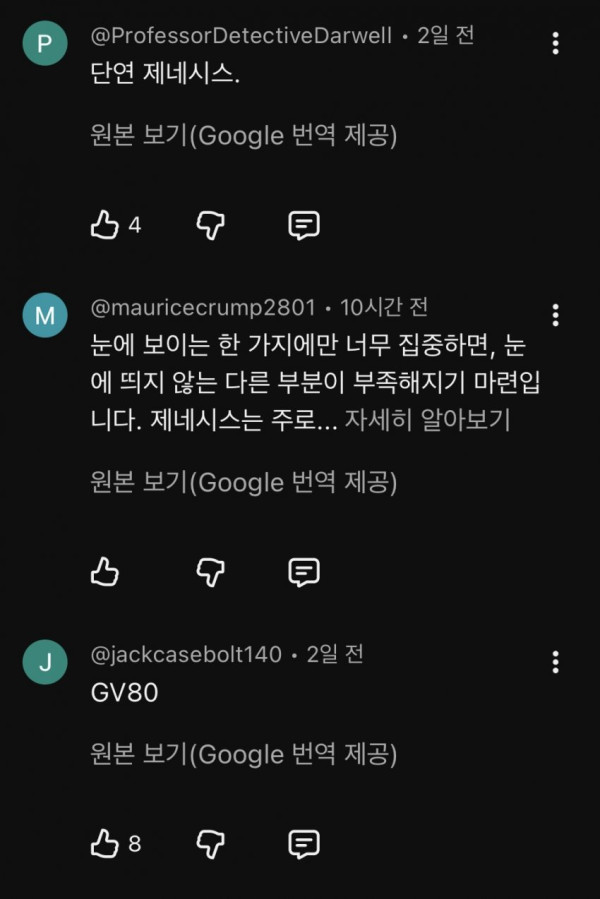View original text of mauricecrump2801's comment
Viewport: 600px width, 899px height.
click(x=244, y=482)
